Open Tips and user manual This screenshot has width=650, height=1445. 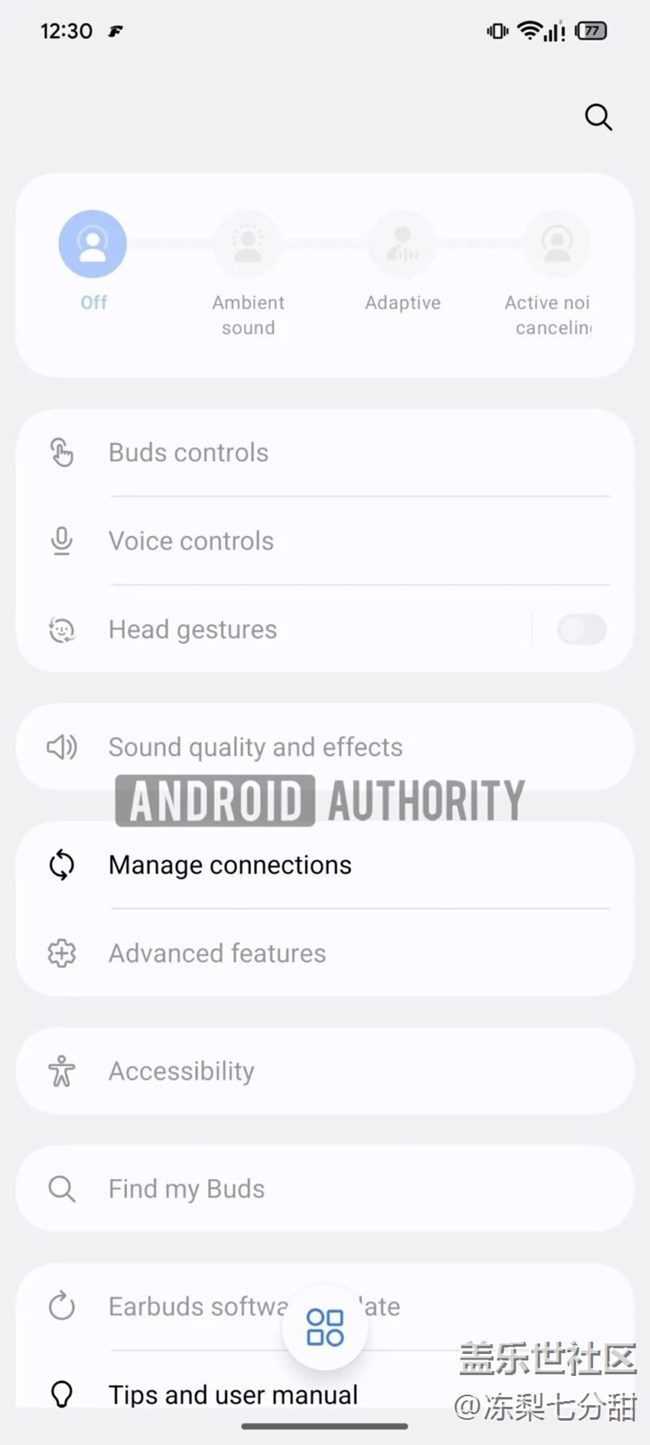coord(232,1394)
